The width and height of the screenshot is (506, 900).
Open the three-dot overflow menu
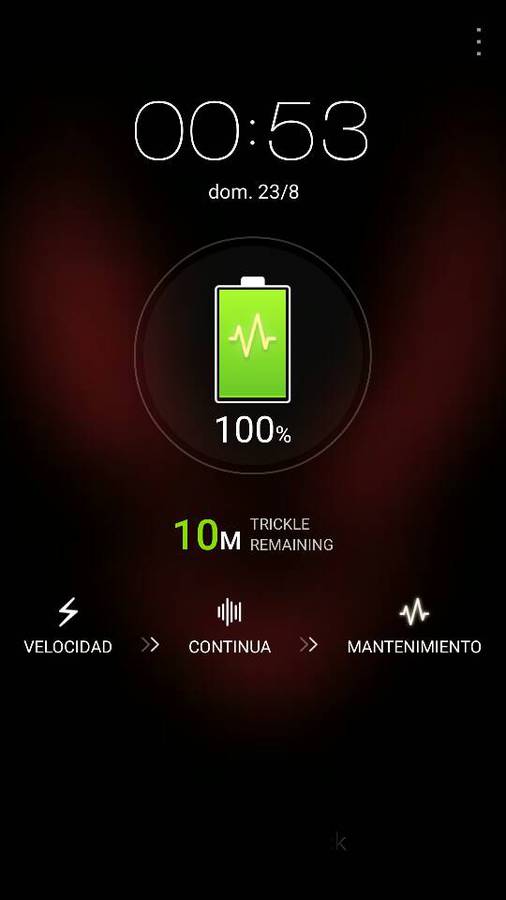tap(478, 42)
